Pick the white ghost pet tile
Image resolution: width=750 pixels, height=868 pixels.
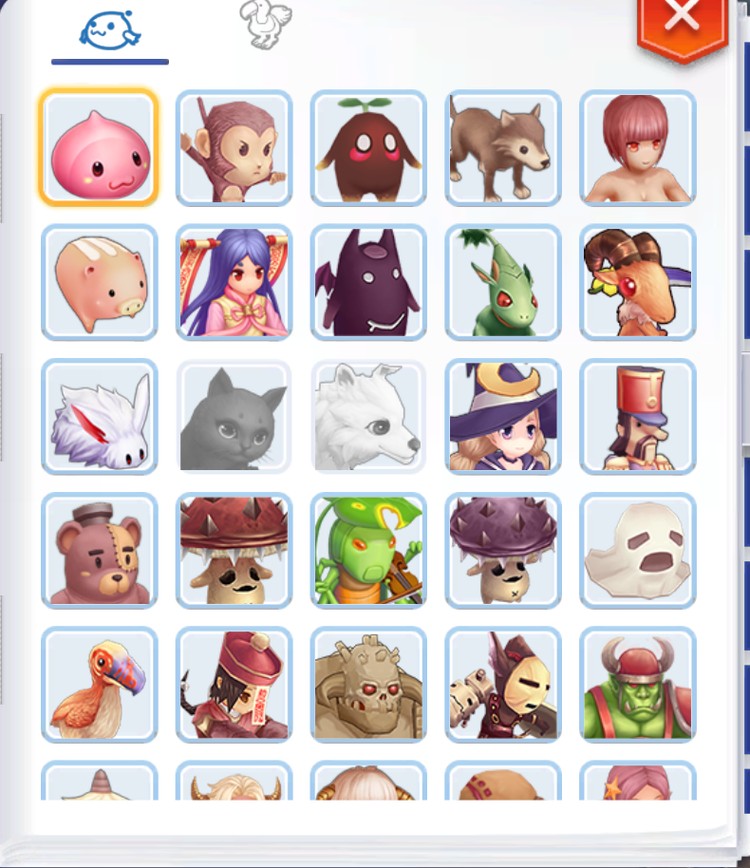pos(638,550)
